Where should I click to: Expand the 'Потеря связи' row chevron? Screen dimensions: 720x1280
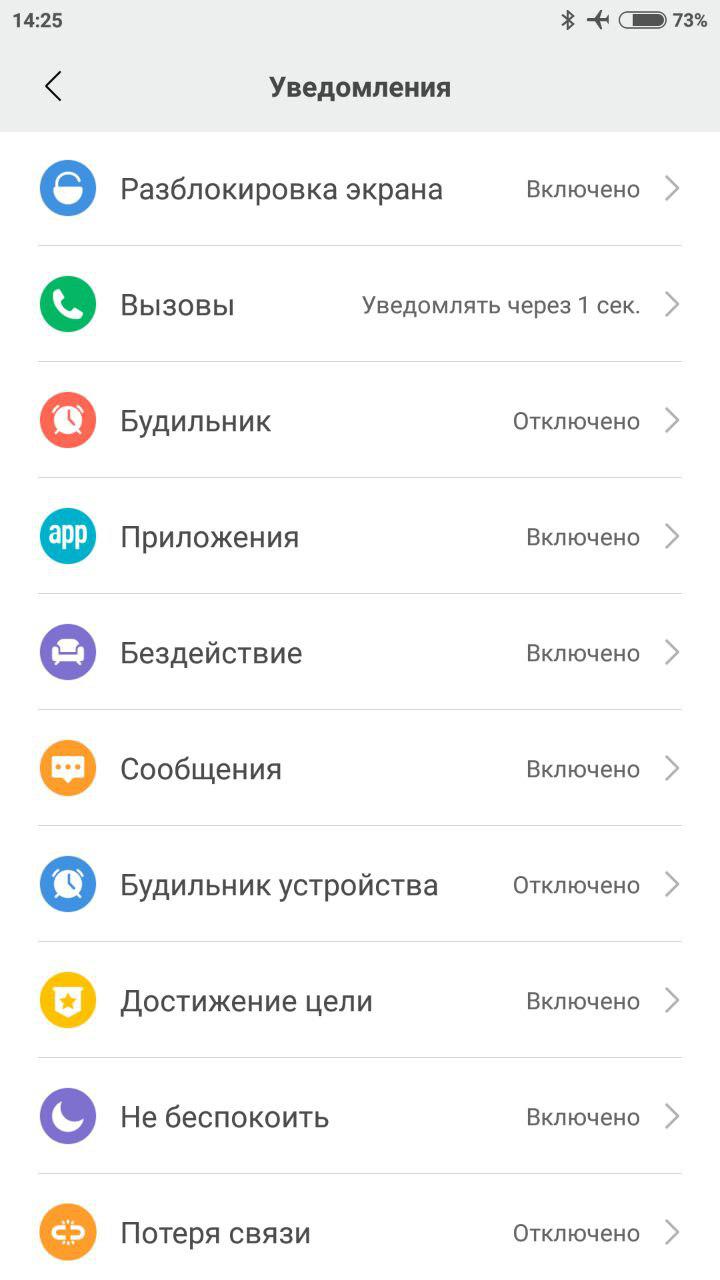point(671,1232)
